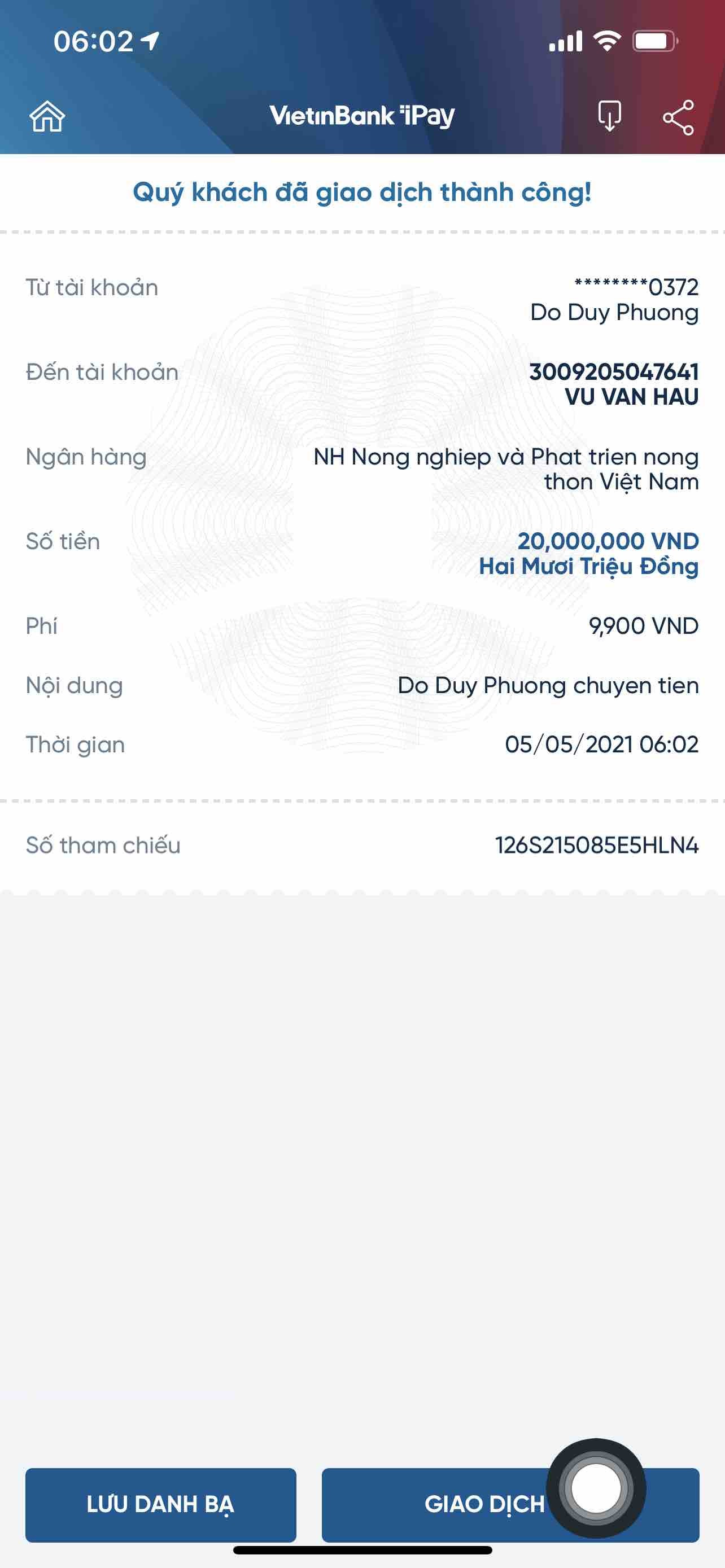Screen dimensions: 725x1568
Task: Share this transaction receipt
Action: 678,117
